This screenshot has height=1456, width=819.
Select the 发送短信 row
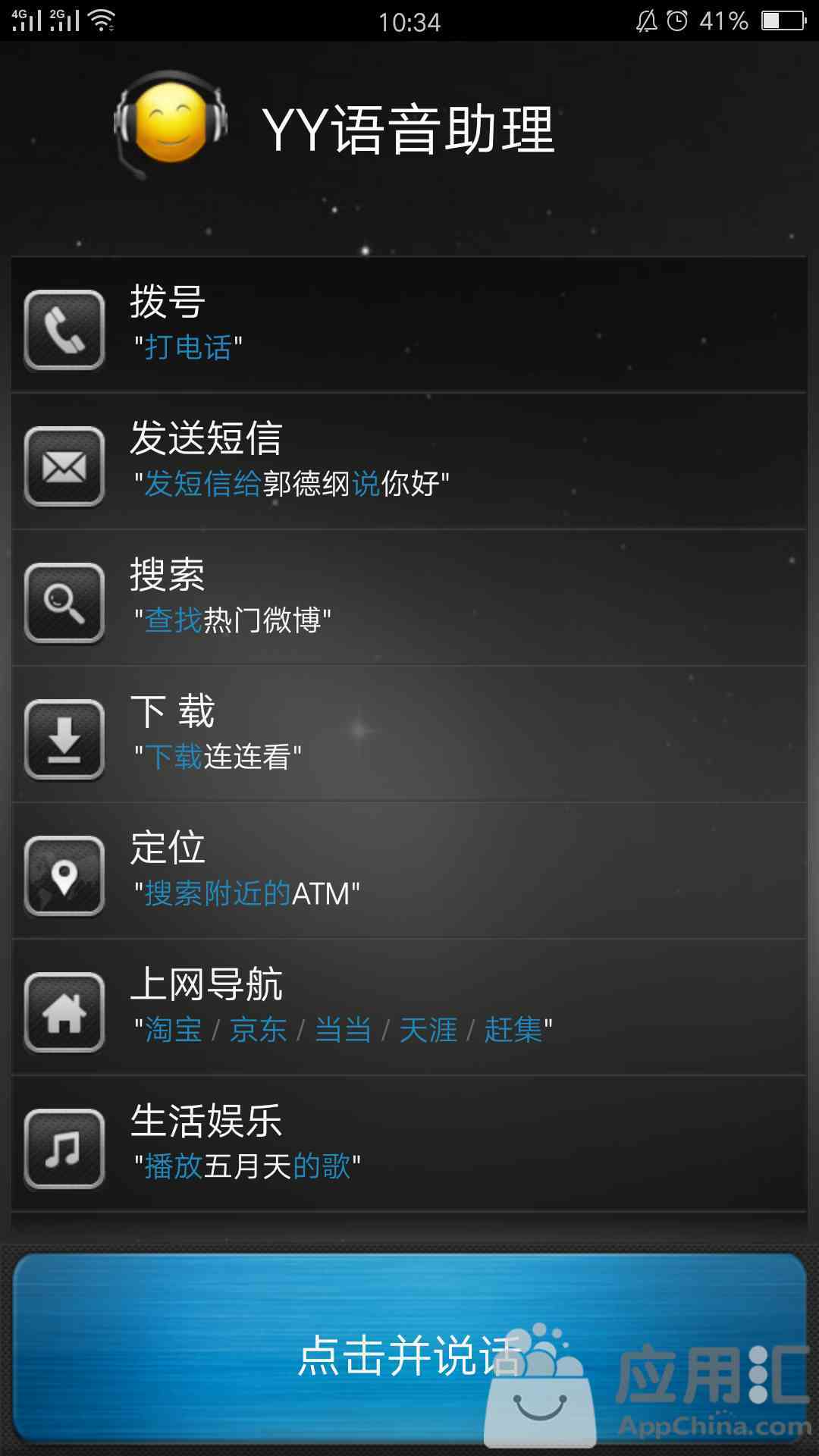409,463
